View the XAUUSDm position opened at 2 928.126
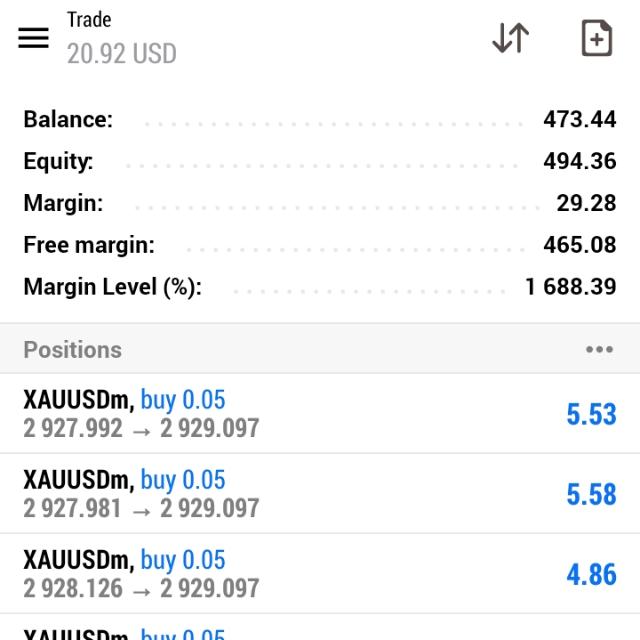This screenshot has height=640, width=640. (320, 574)
